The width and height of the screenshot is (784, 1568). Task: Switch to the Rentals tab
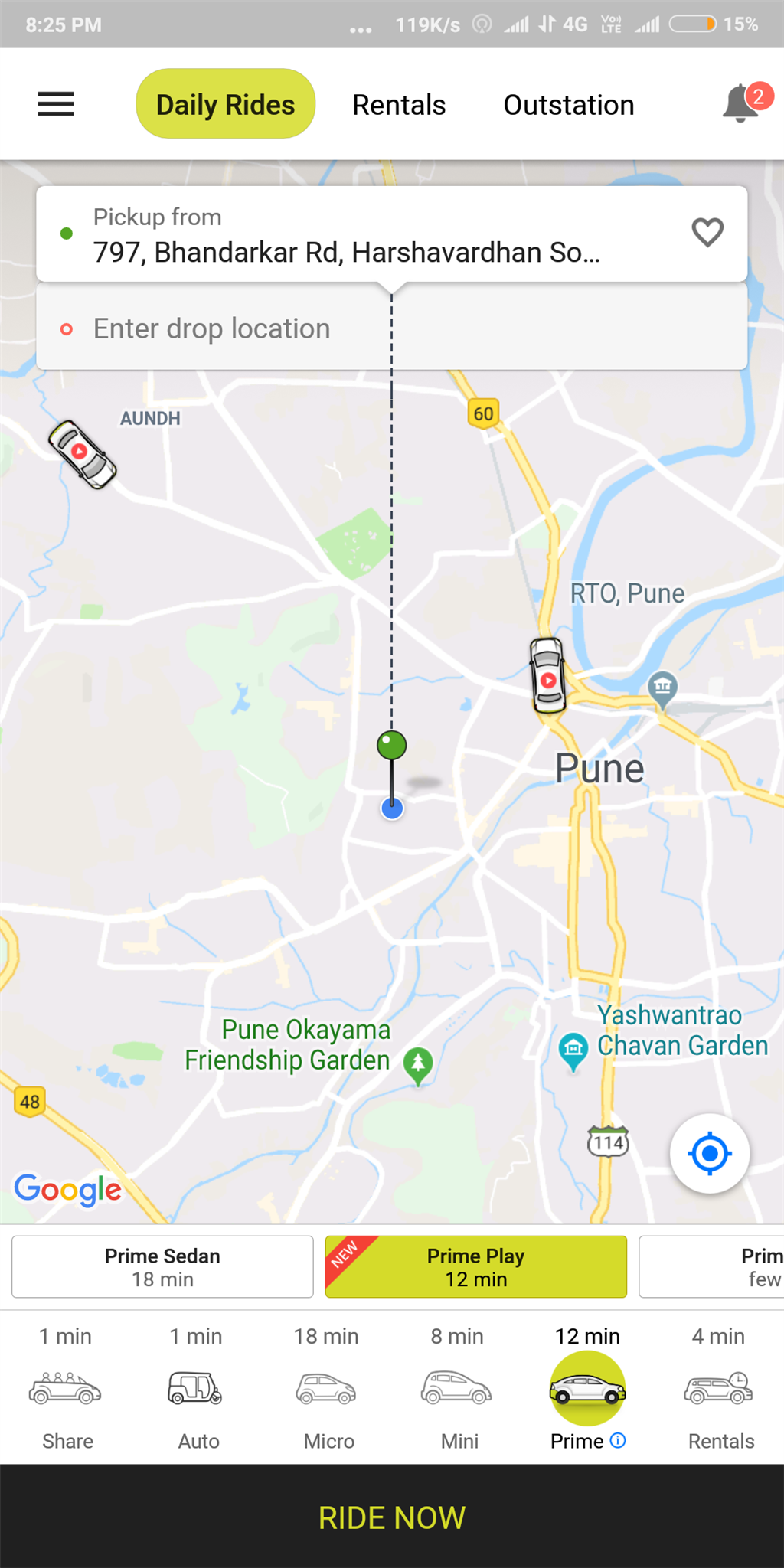coord(399,103)
